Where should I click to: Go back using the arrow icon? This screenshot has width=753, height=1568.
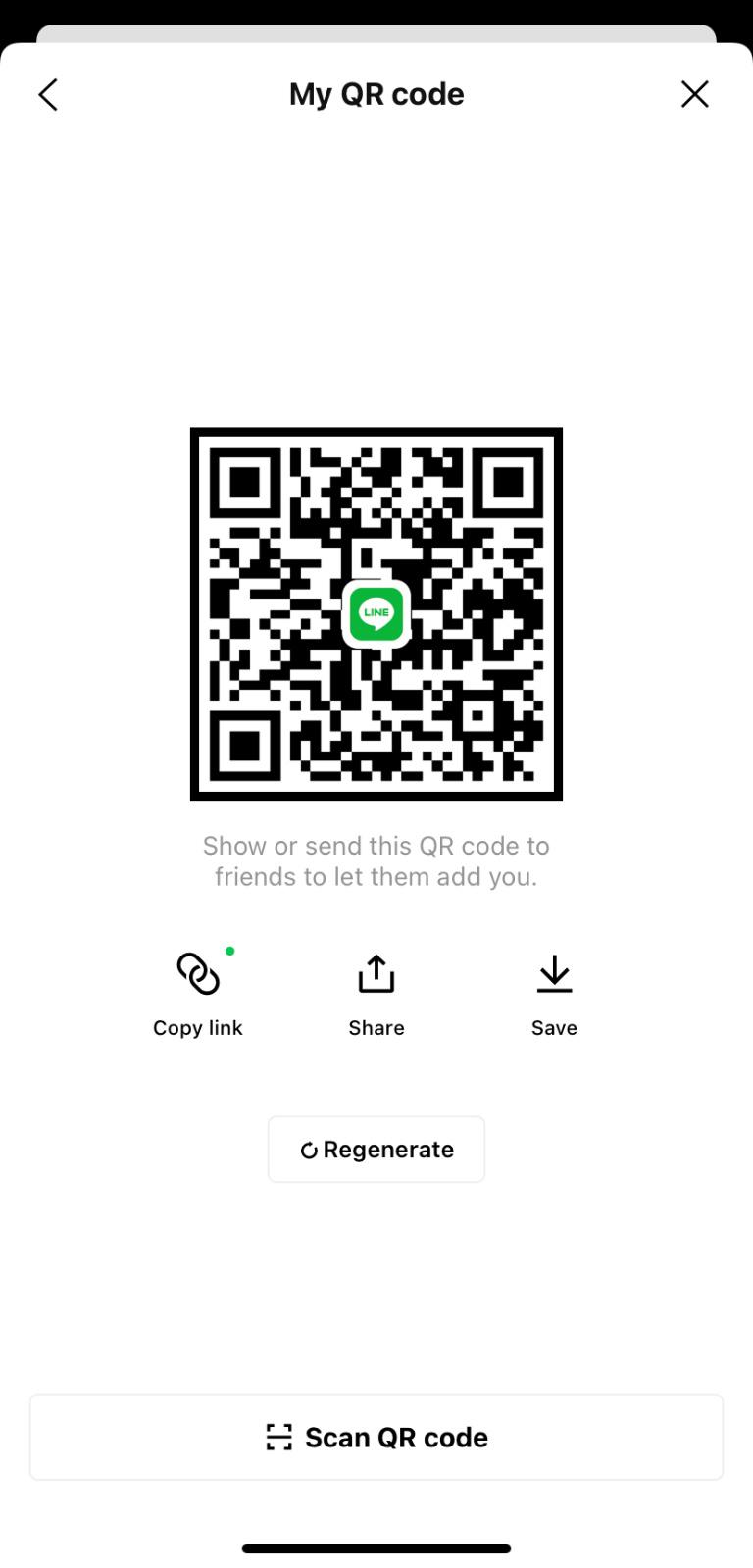tap(48, 95)
